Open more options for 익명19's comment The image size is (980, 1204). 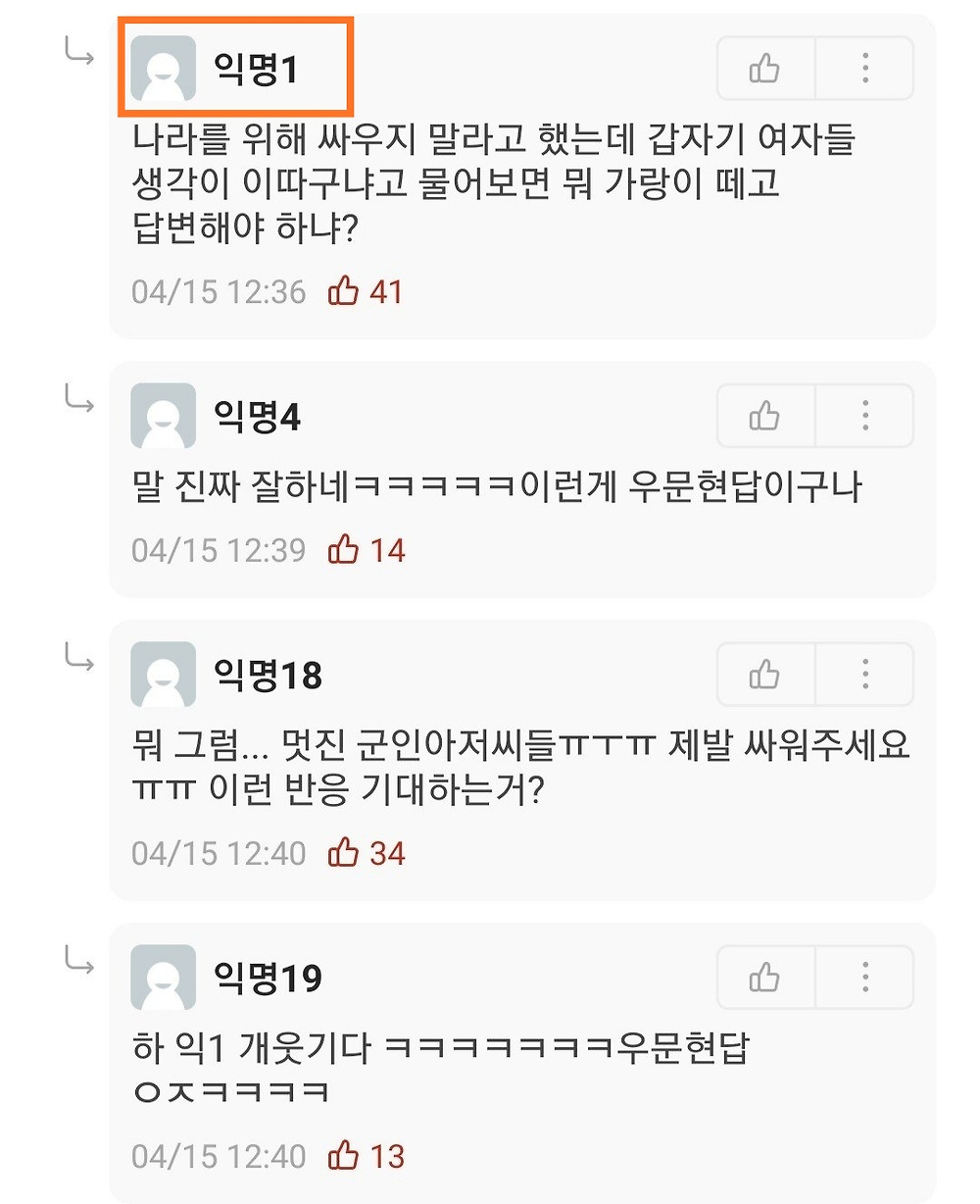coord(864,977)
